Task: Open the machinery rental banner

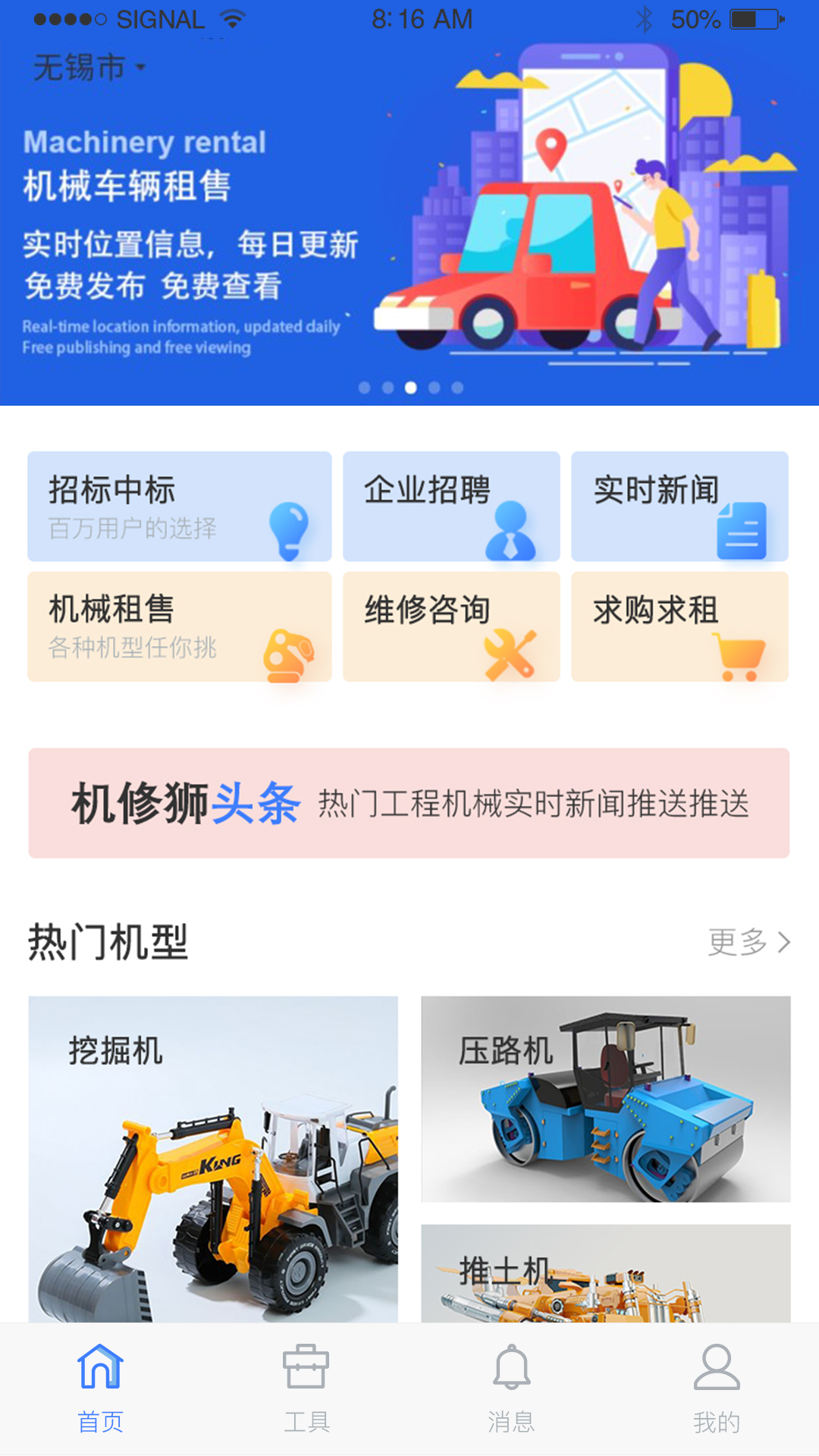Action: pyautogui.click(x=409, y=227)
